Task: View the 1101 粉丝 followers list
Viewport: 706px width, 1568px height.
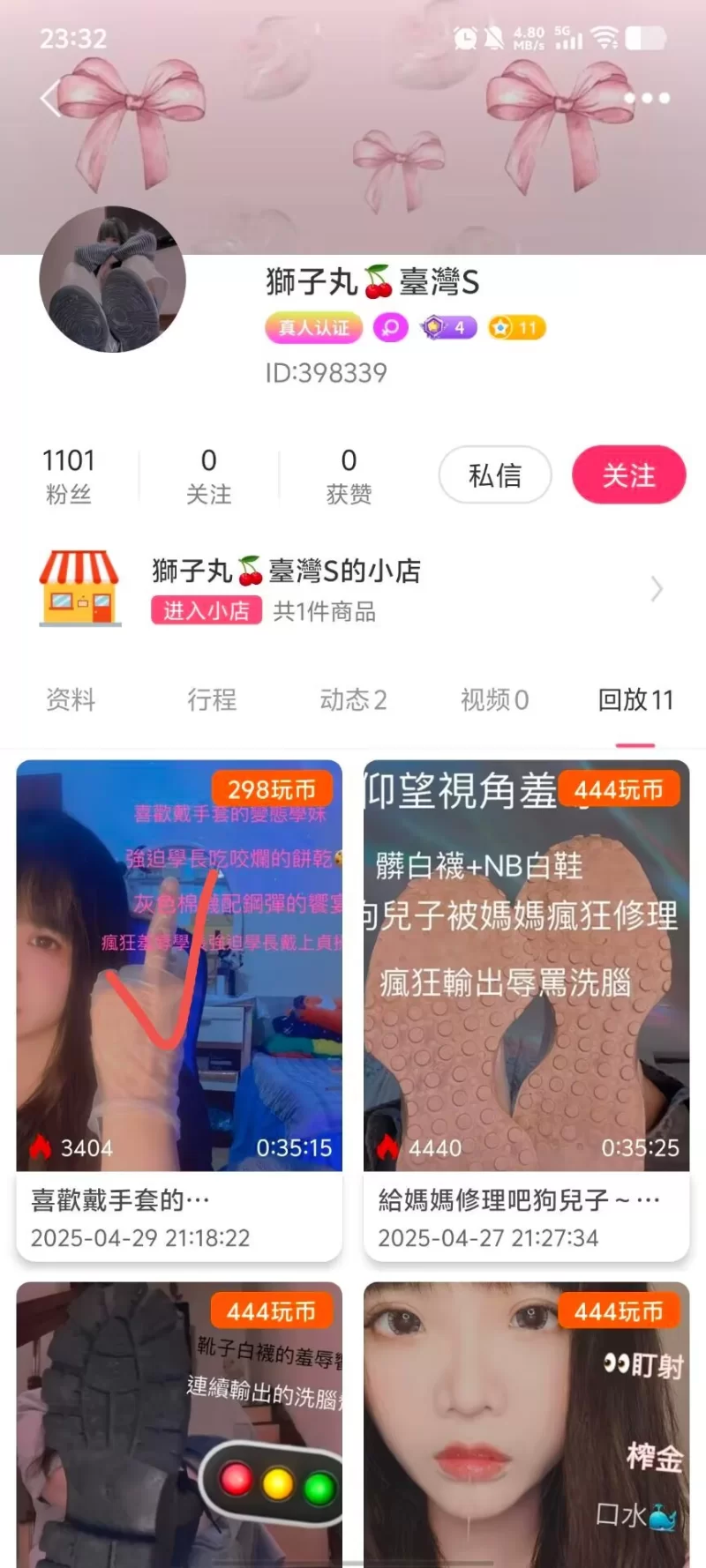Action: pos(69,475)
